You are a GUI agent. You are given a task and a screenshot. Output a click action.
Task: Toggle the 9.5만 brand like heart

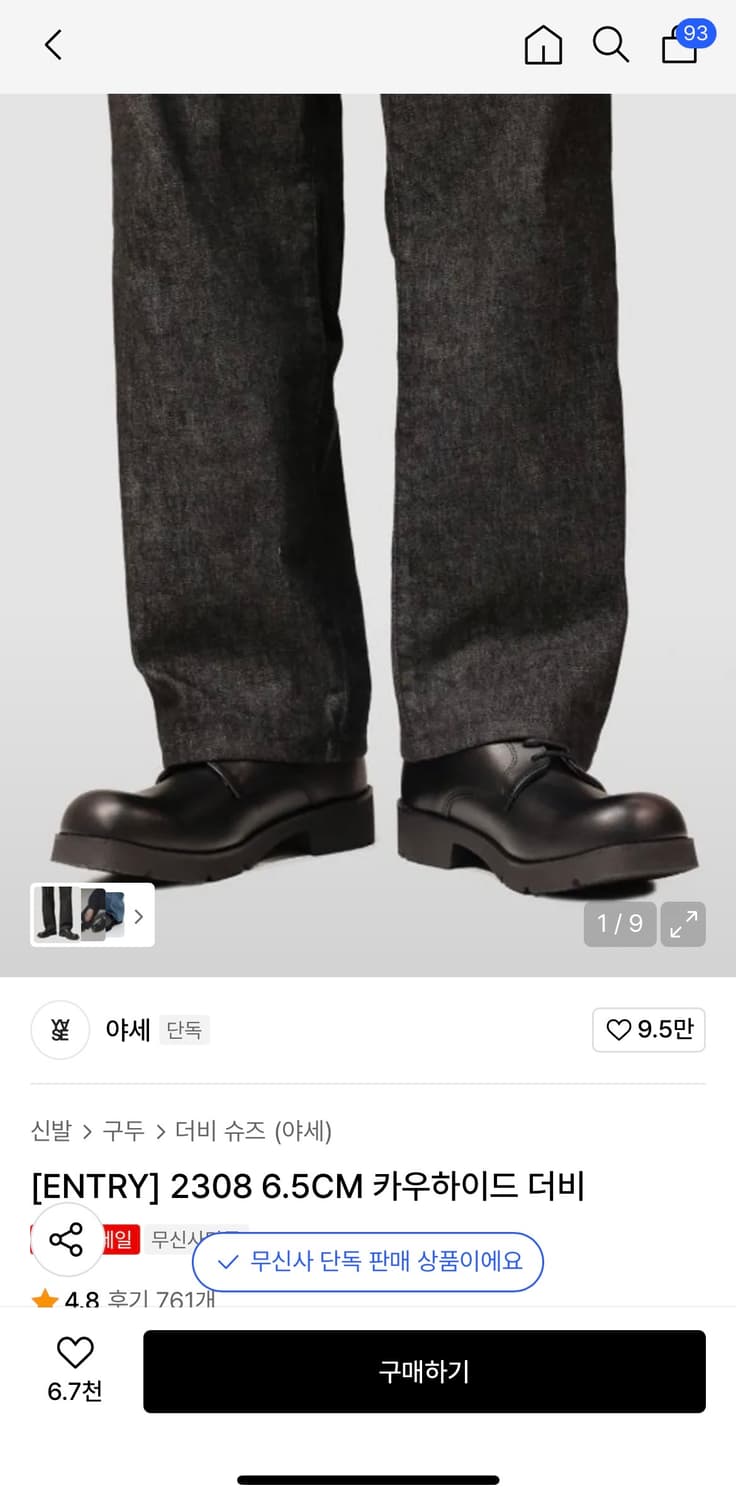[x=648, y=1030]
